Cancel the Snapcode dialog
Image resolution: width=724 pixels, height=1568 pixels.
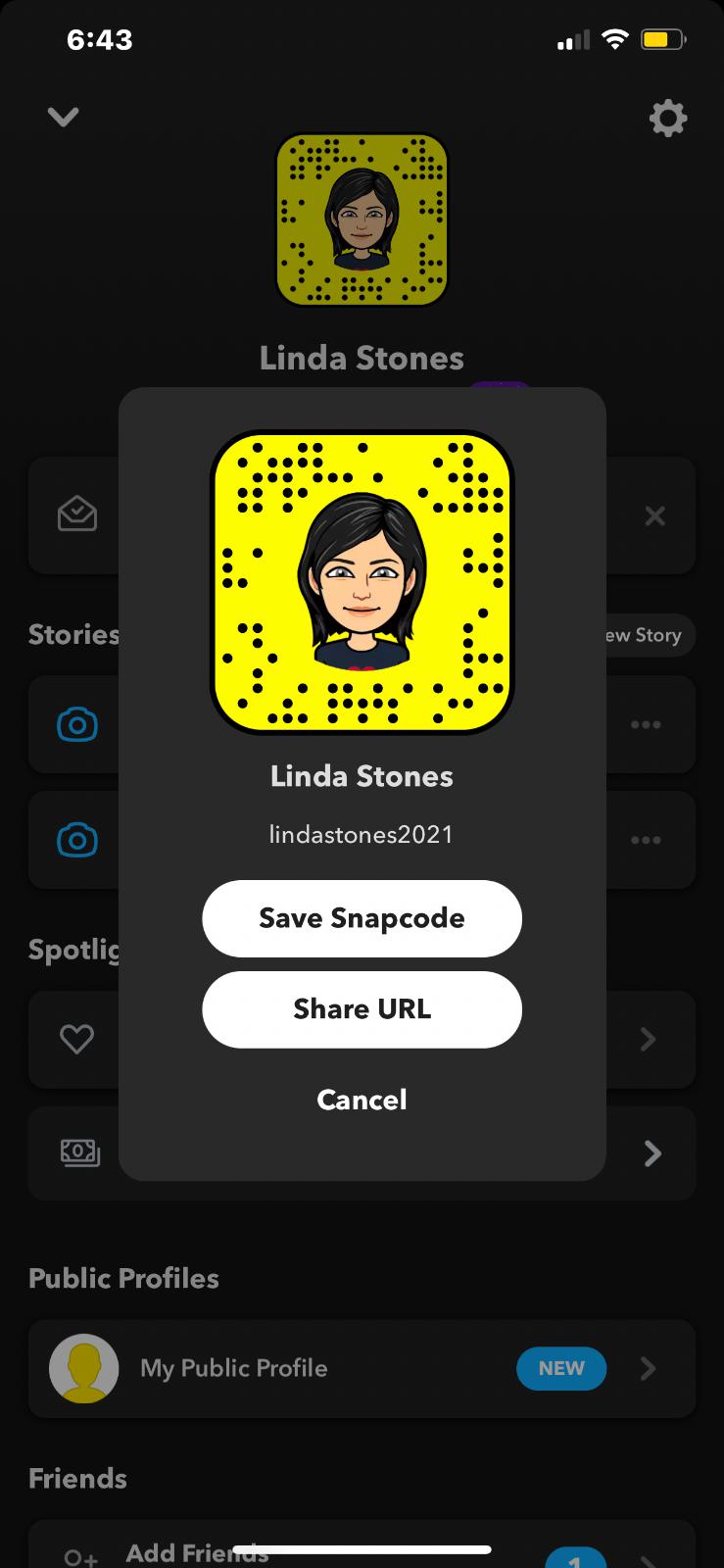coord(362,1100)
